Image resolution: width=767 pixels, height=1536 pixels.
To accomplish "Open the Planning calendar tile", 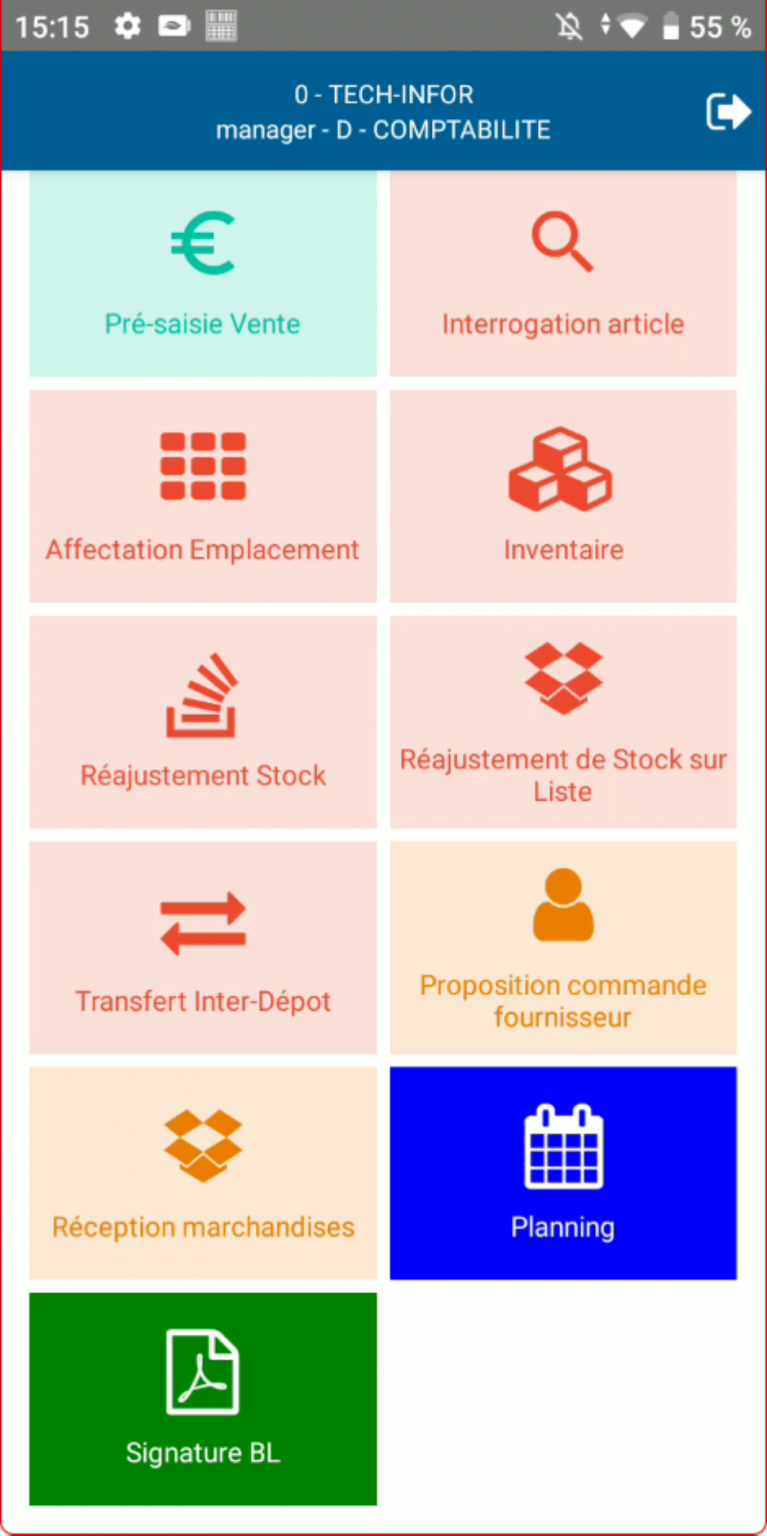I will coord(563,1173).
